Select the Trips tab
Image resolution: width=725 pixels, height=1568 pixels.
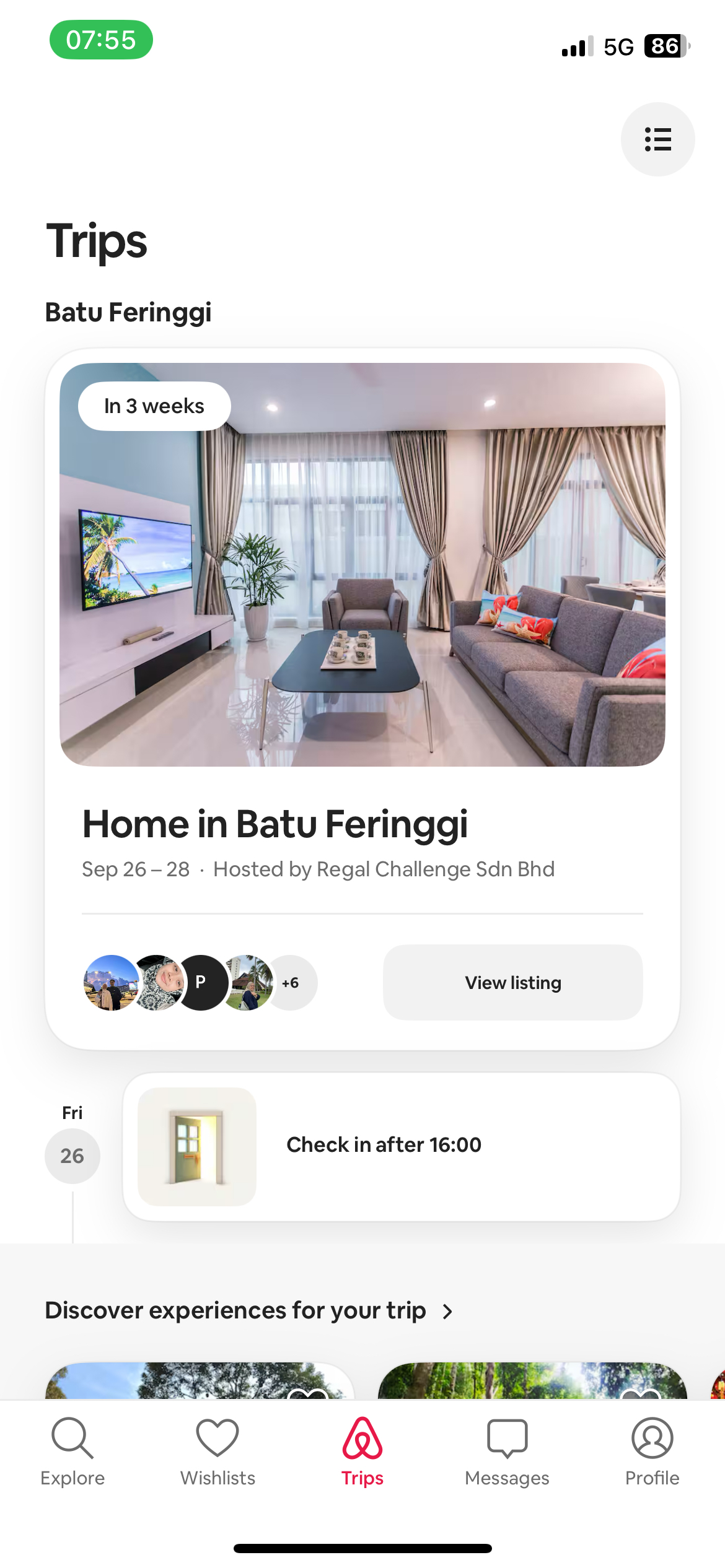pyautogui.click(x=362, y=1452)
